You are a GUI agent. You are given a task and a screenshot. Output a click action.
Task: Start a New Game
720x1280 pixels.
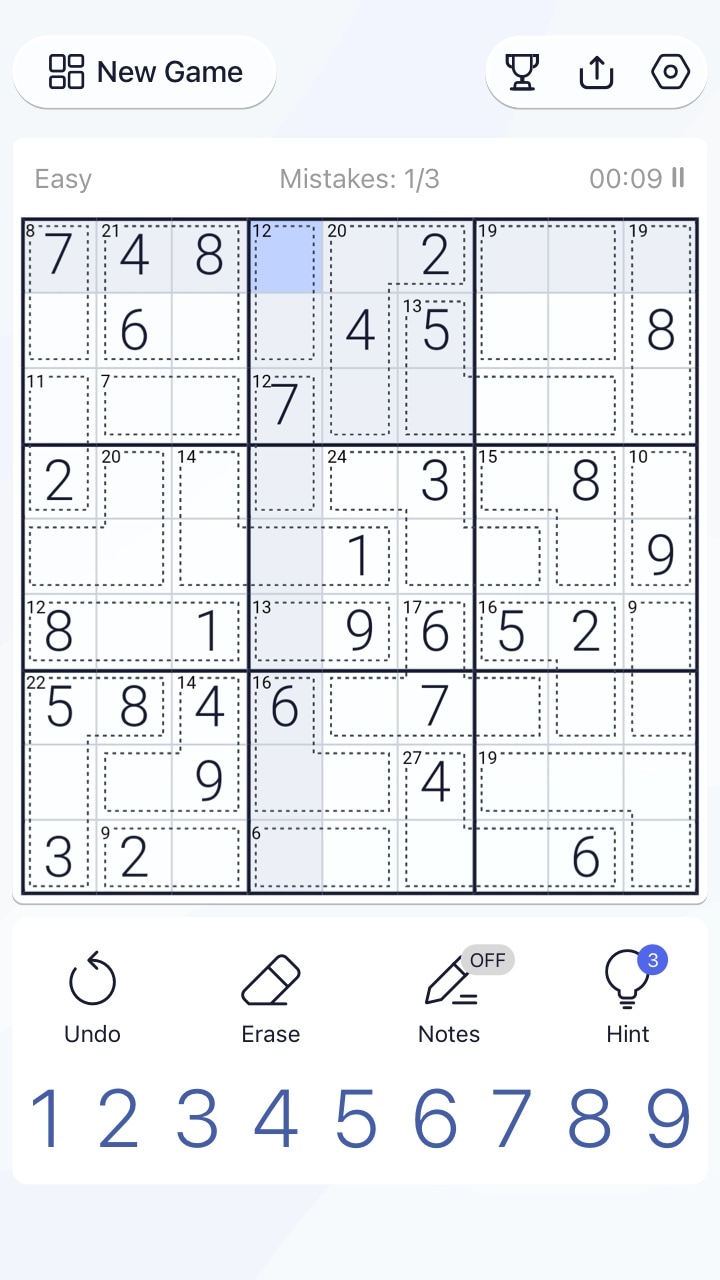[x=144, y=72]
